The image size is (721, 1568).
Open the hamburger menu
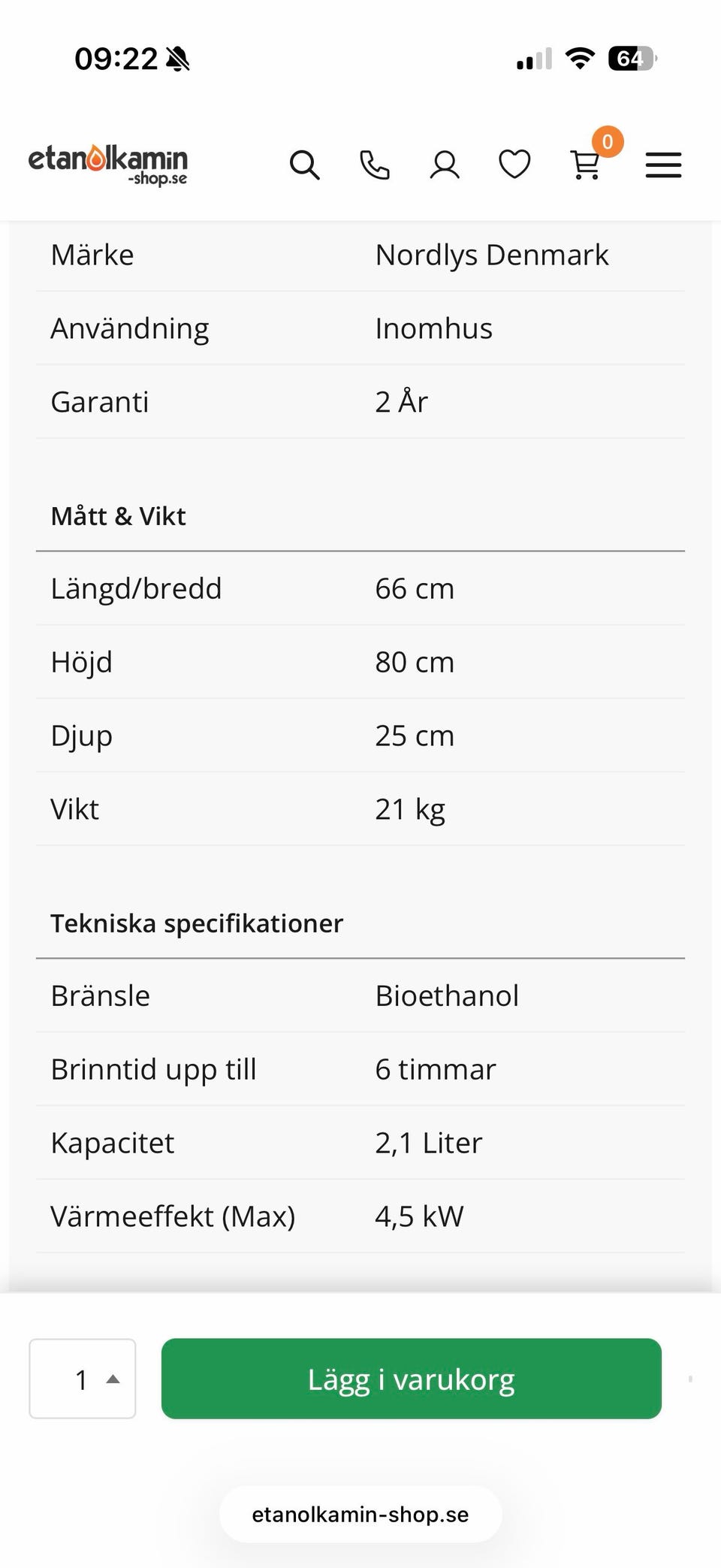click(x=663, y=165)
